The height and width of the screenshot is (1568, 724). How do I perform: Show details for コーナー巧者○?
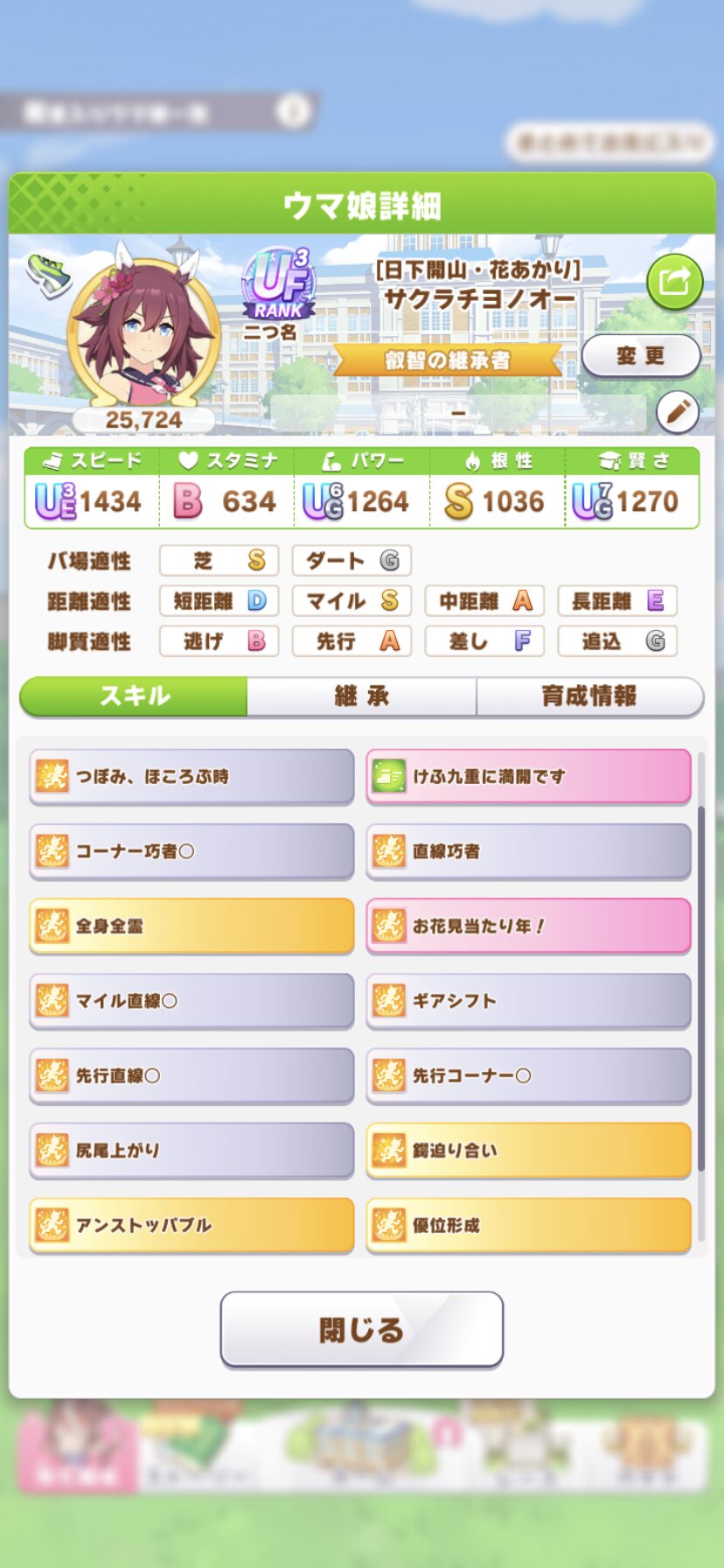(x=191, y=850)
